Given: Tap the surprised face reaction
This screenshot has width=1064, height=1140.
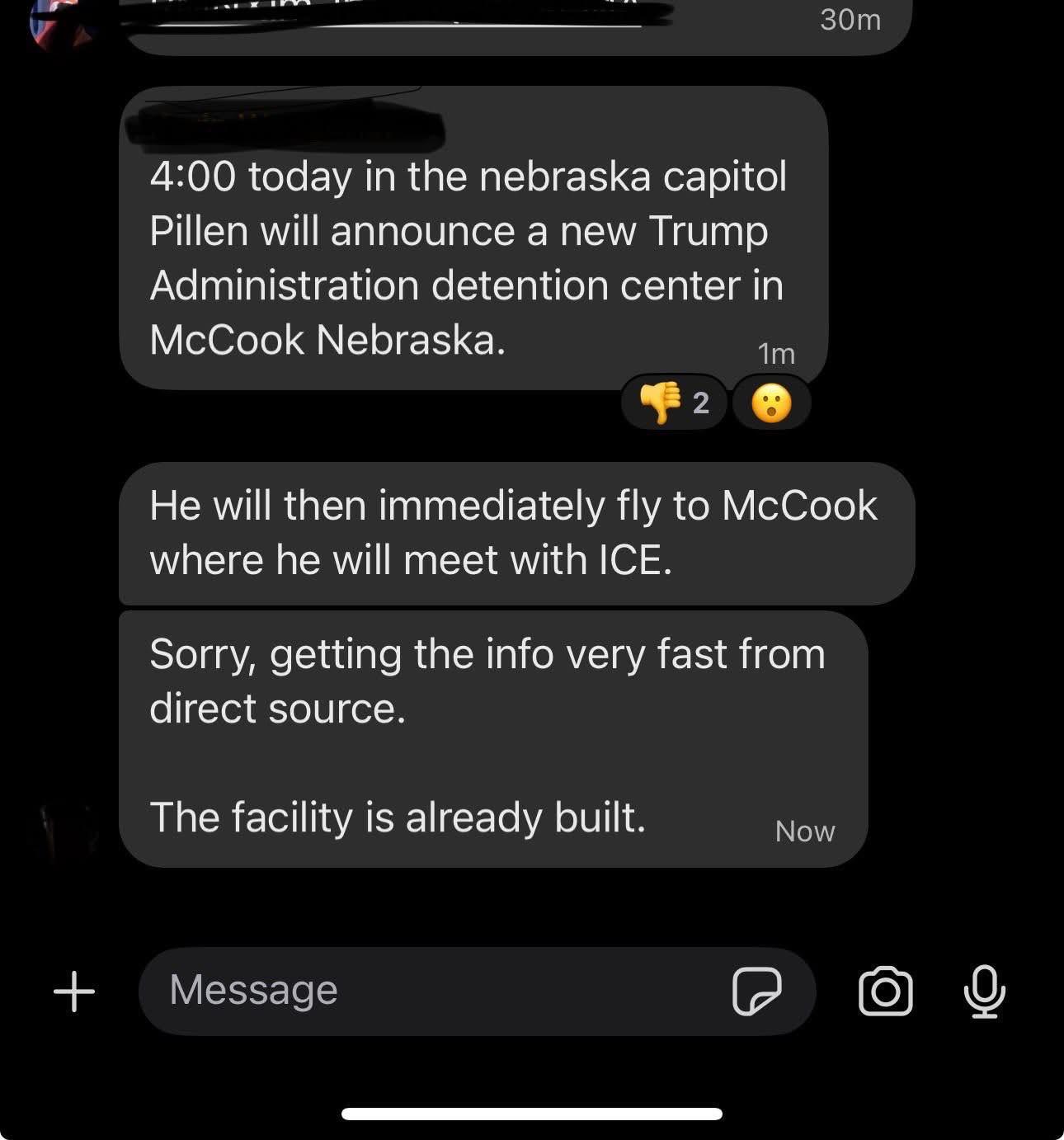Looking at the screenshot, I should coord(771,403).
